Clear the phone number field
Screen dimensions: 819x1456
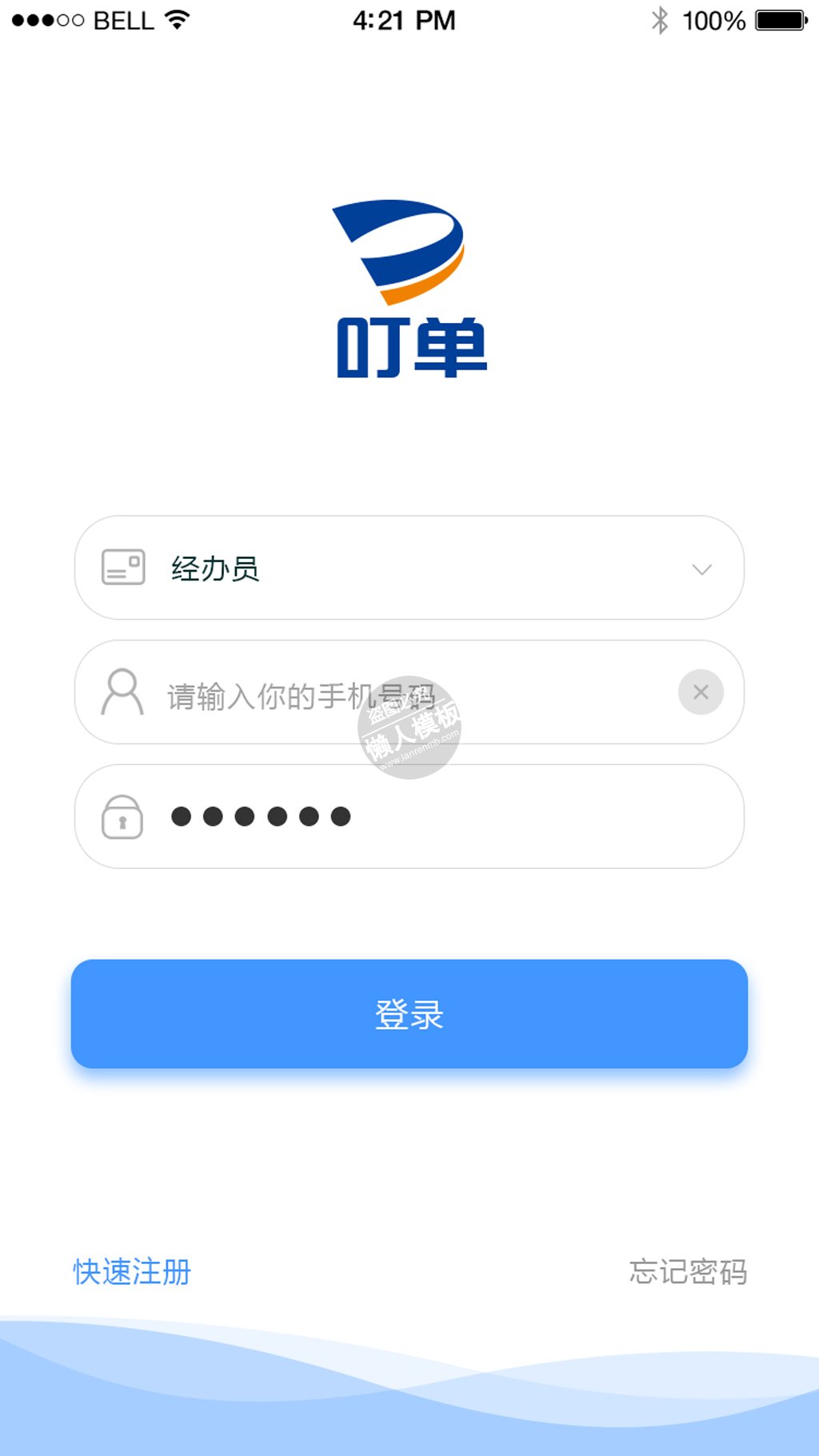point(701,692)
